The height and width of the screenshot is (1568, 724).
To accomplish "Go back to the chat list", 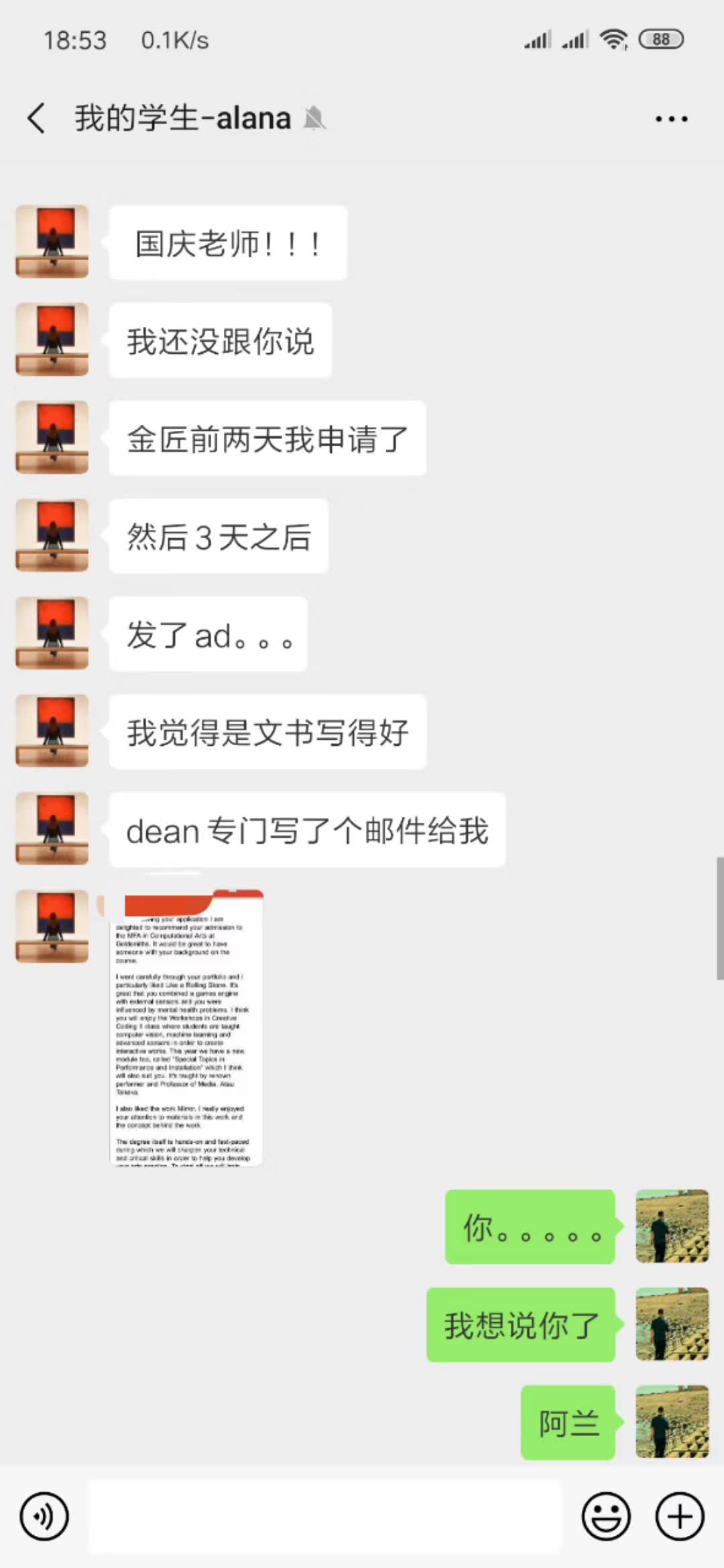I will 37,119.
